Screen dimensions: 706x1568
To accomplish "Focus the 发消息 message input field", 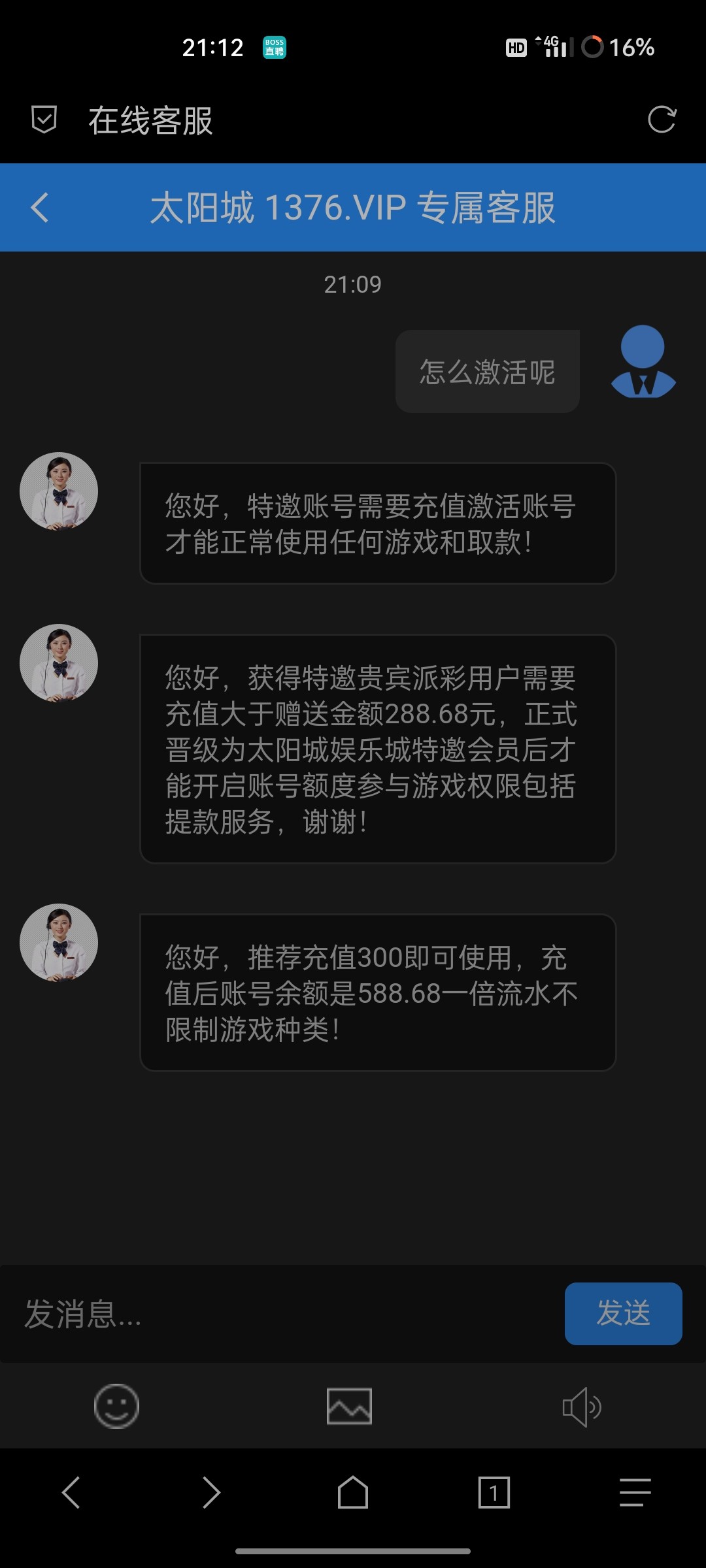I will coord(281,1314).
